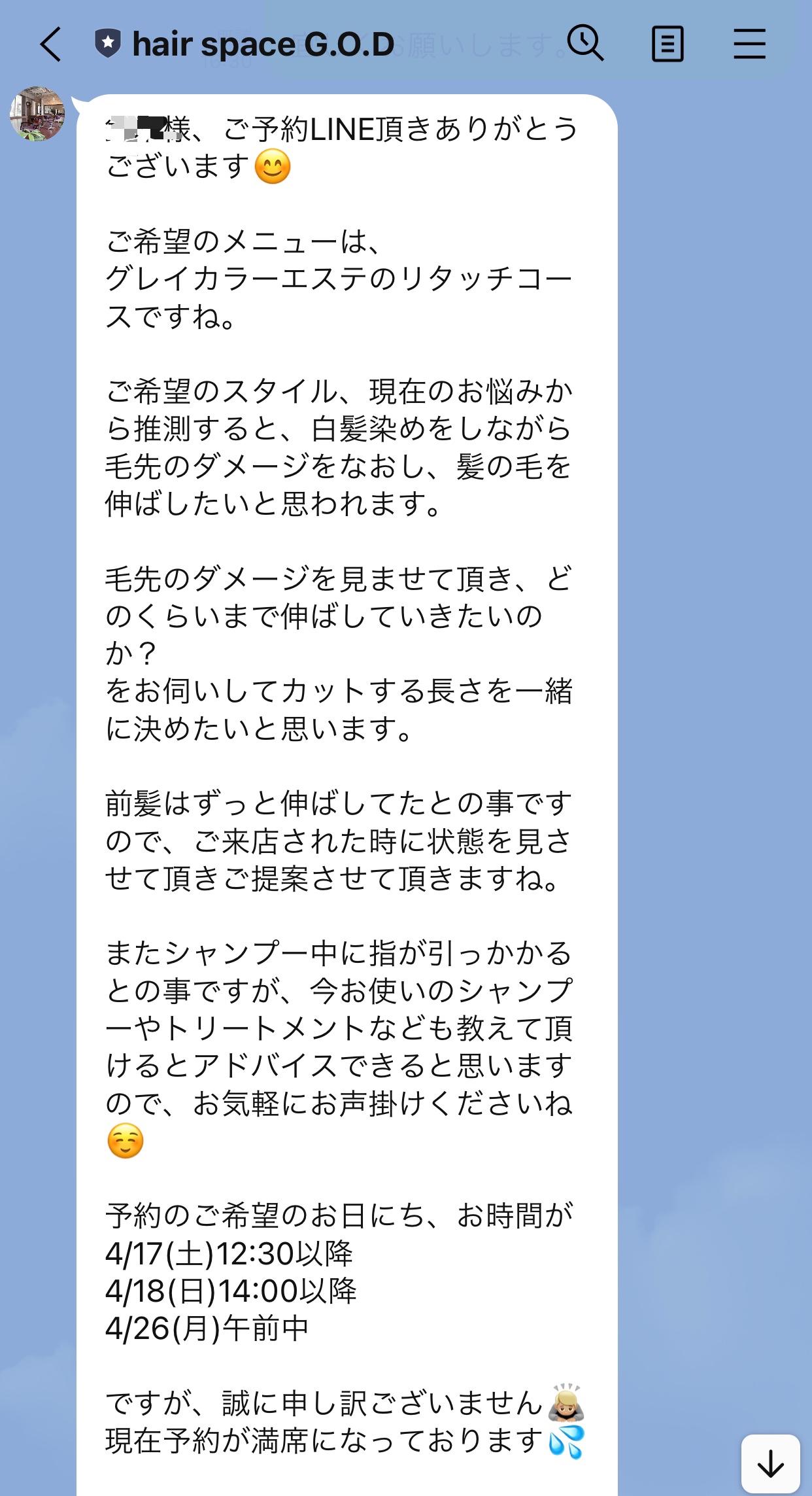Open the notes icon in the header
The image size is (812, 1496).
[668, 44]
